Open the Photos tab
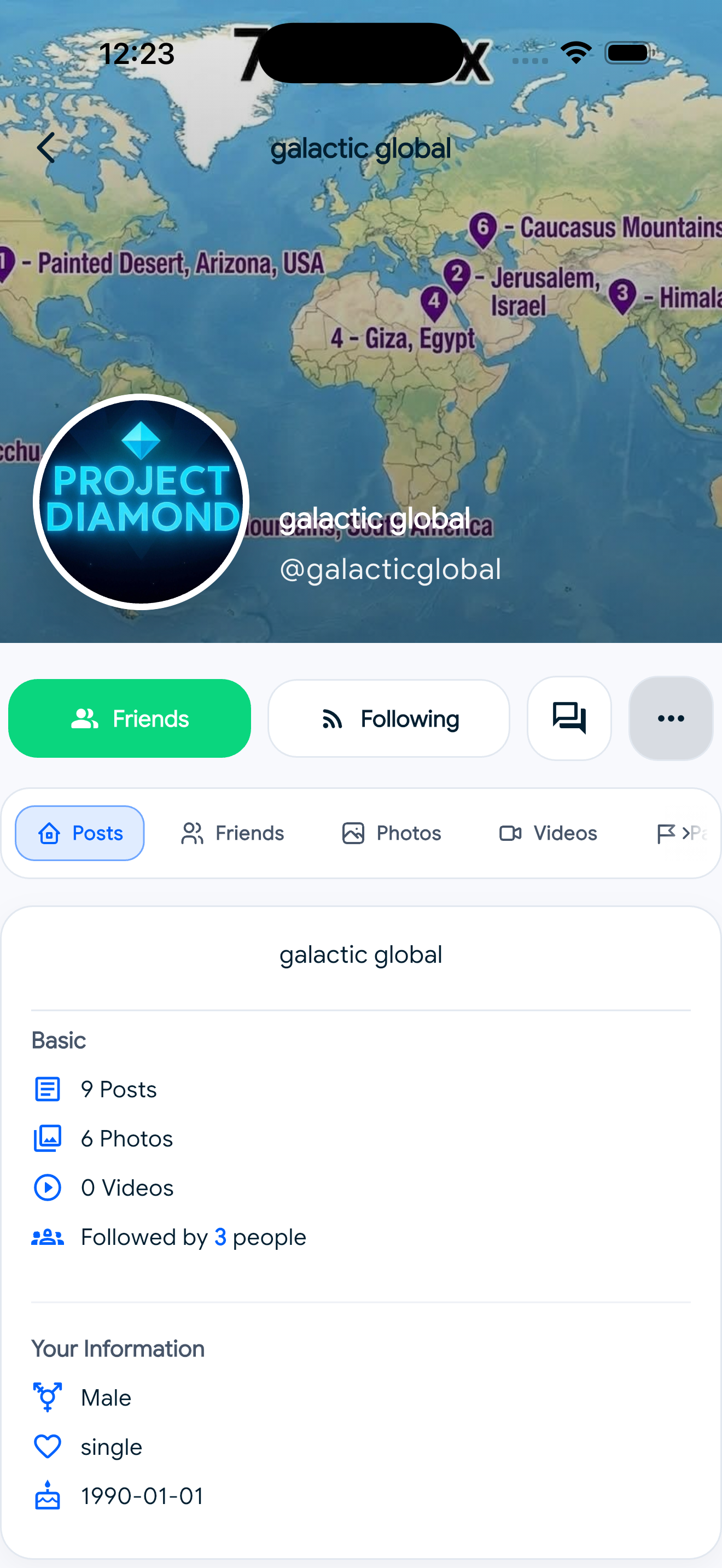 (x=391, y=833)
